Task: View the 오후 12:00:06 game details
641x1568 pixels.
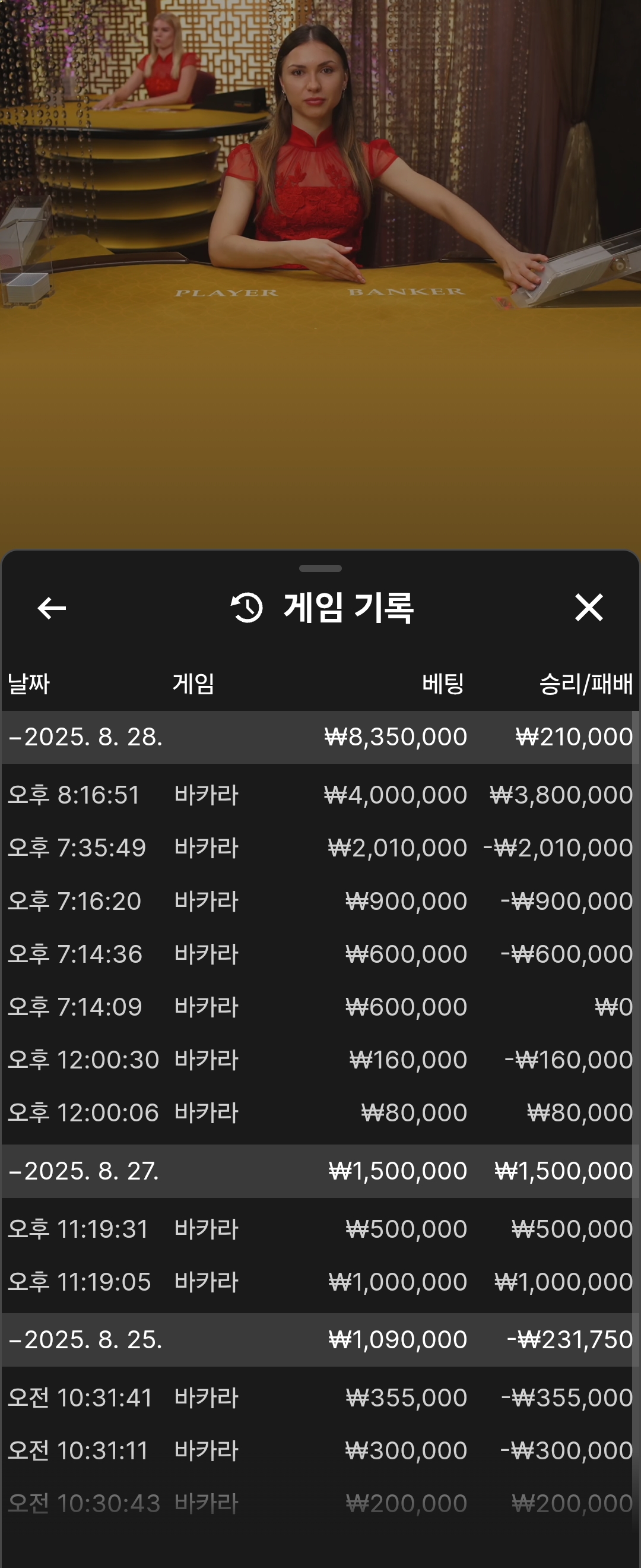Action: (x=320, y=1112)
